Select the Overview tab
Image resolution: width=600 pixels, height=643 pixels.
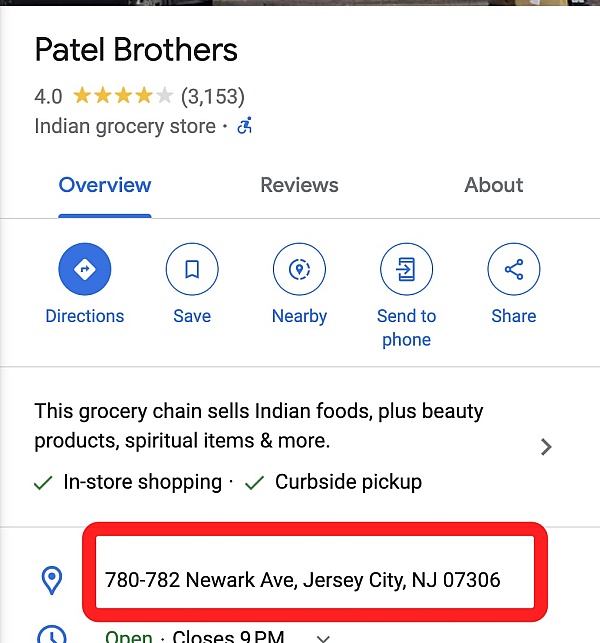[105, 185]
